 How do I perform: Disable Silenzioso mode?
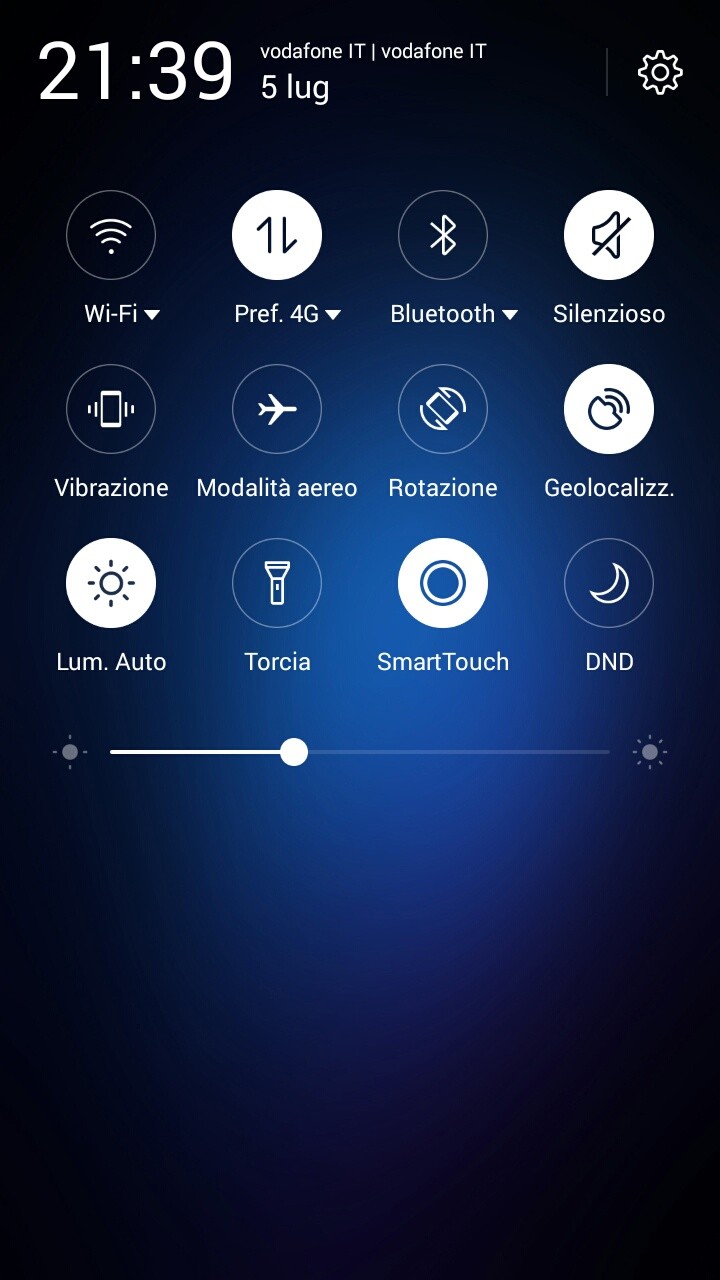pyautogui.click(x=609, y=235)
